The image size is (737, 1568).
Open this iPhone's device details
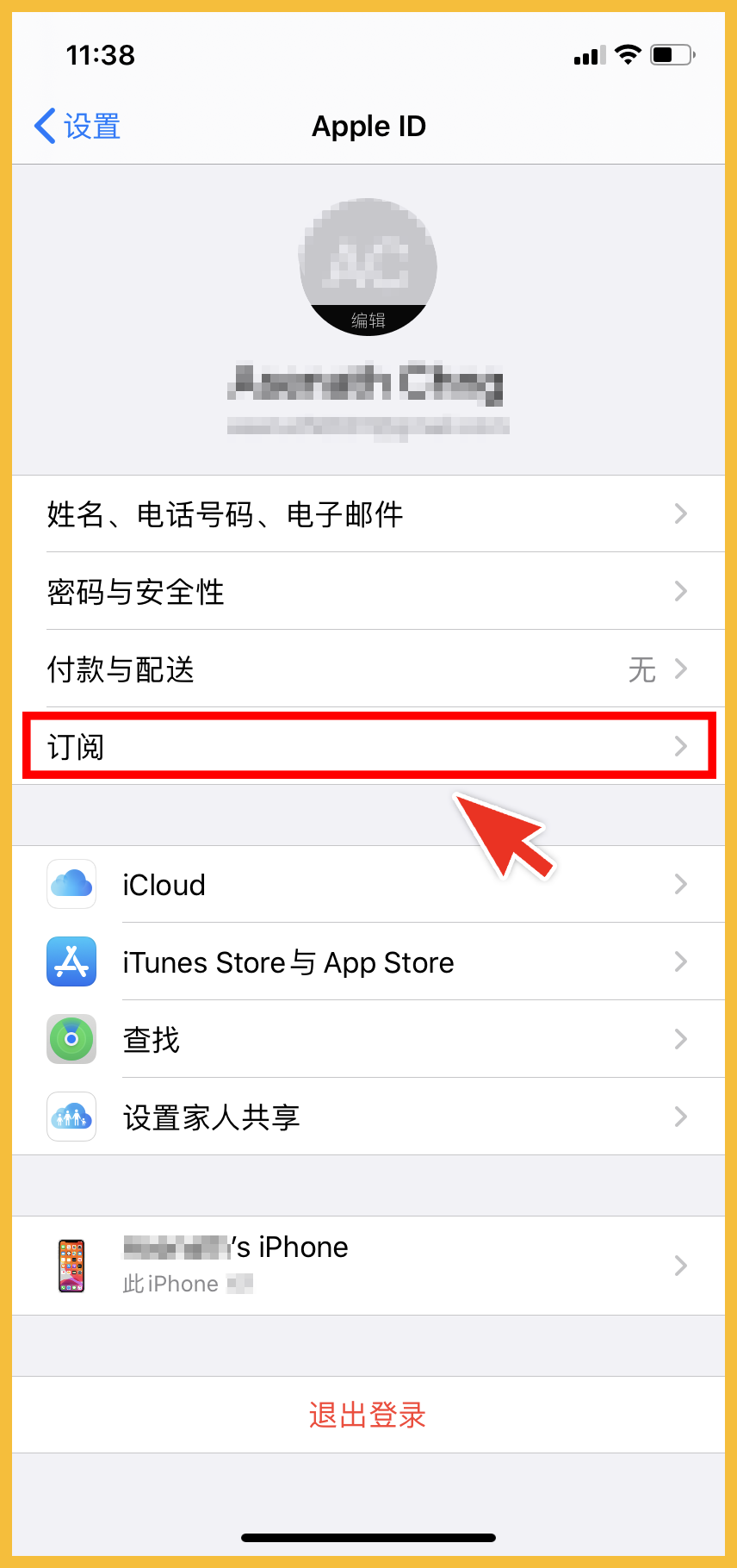coord(368,1265)
